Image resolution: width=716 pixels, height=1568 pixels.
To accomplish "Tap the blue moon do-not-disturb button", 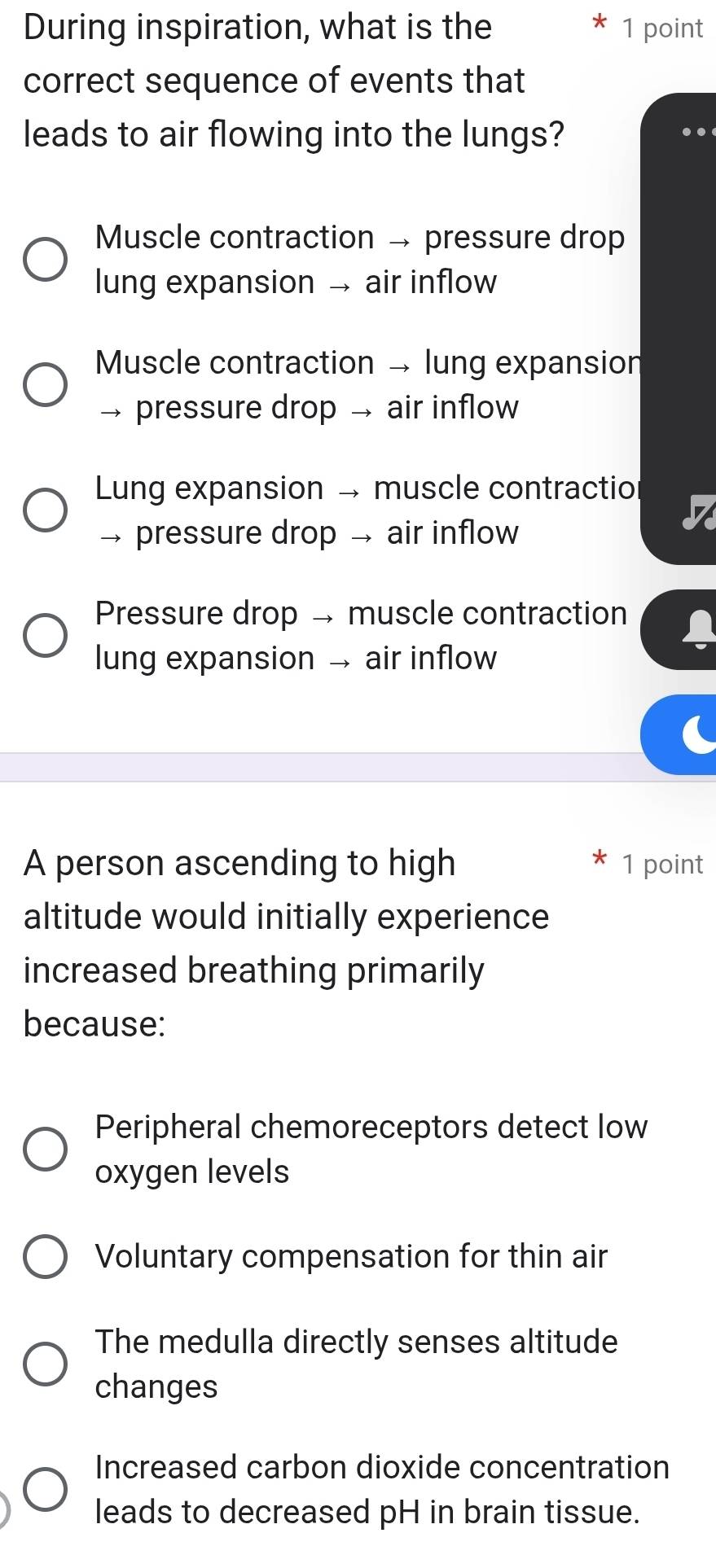I will pyautogui.click(x=699, y=735).
